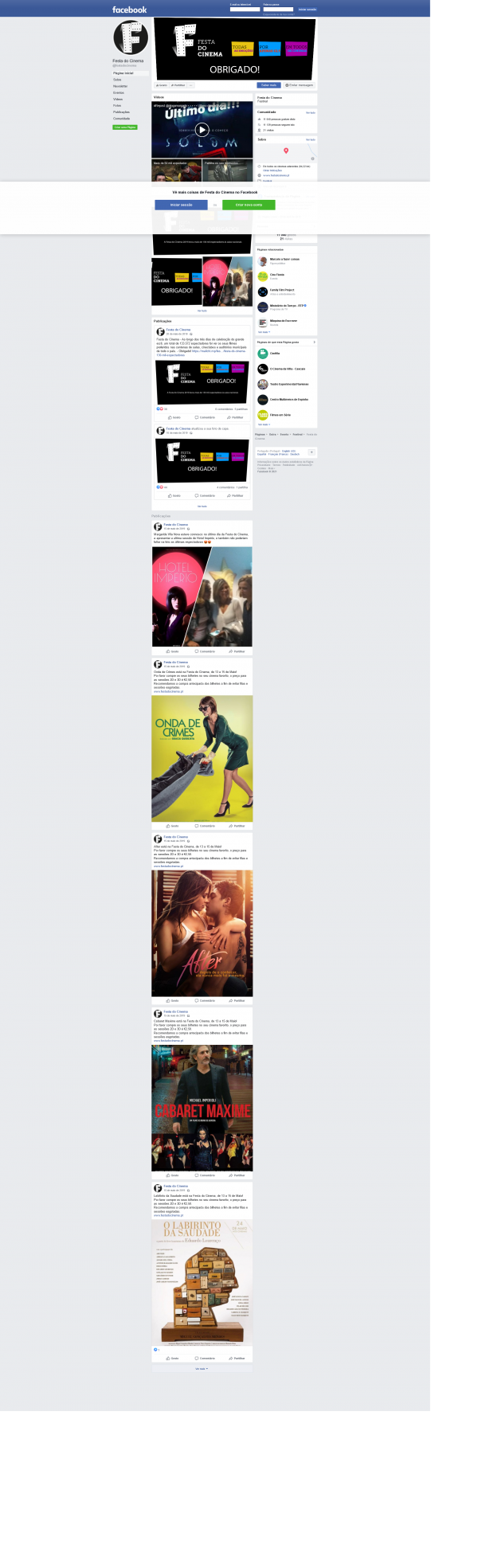Tap the green "Criar uma Página" button
478x1568 pixels.
pos(125,127)
